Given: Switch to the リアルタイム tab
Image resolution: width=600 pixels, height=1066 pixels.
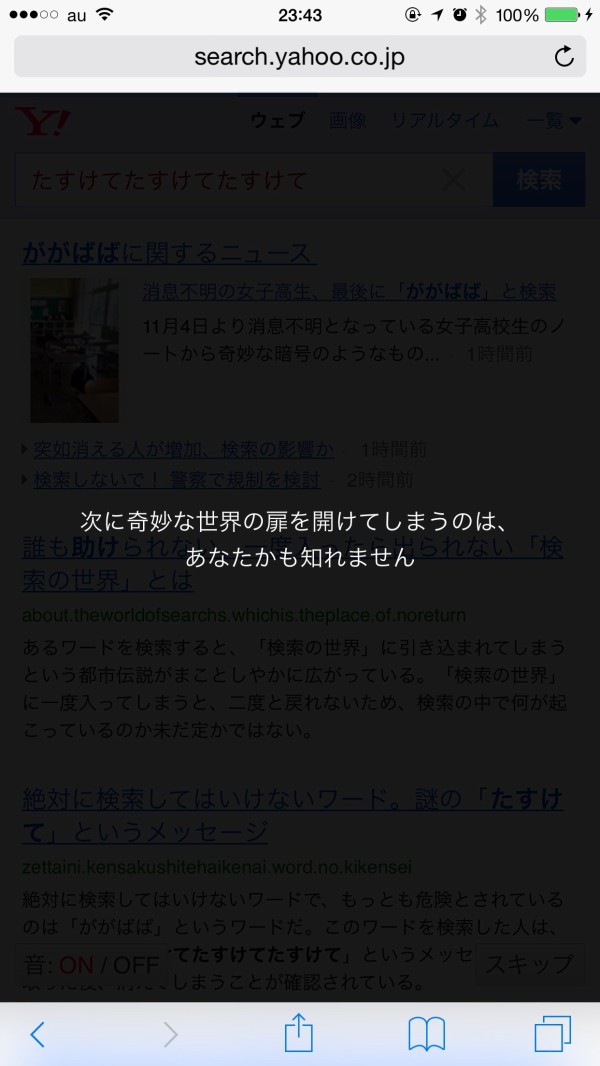Looking at the screenshot, I should [444, 121].
